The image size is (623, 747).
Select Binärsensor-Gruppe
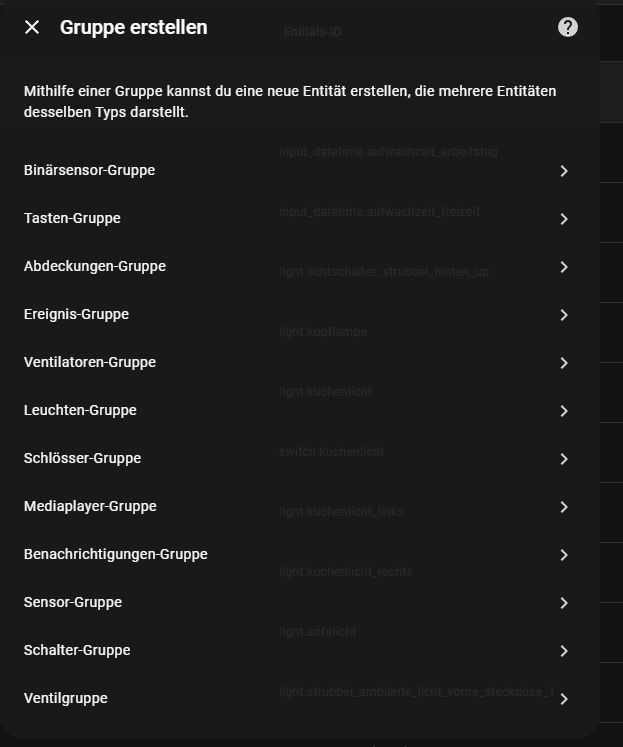90,170
